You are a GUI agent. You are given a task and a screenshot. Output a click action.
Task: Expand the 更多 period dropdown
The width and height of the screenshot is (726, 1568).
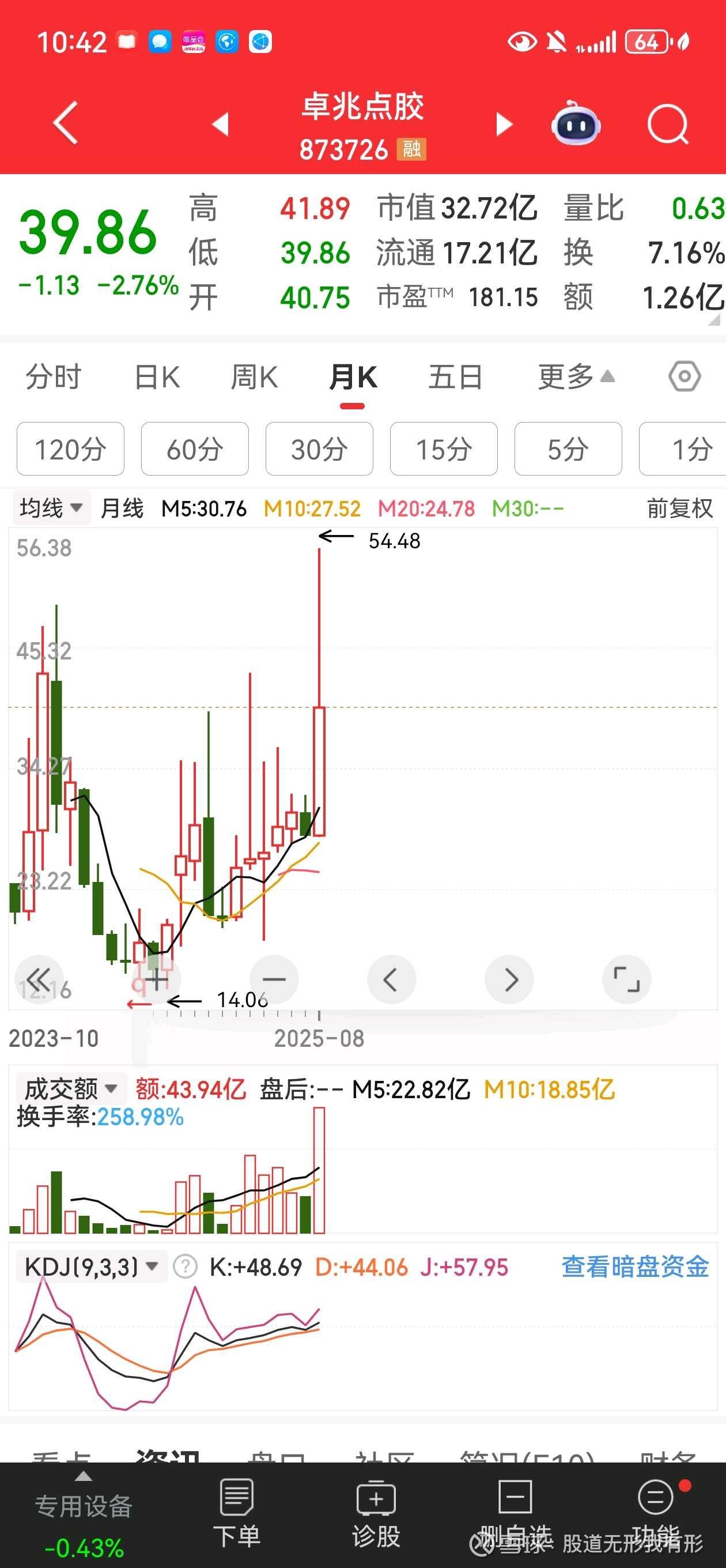click(x=576, y=377)
